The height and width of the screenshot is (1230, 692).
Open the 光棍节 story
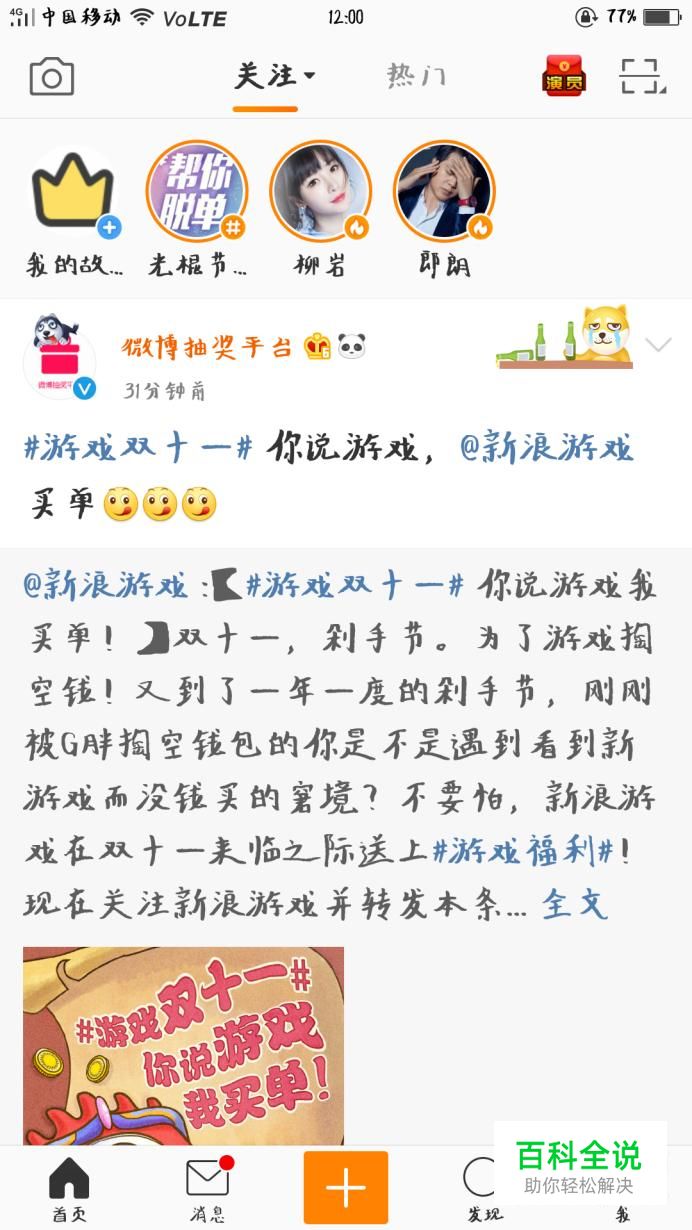coord(196,193)
